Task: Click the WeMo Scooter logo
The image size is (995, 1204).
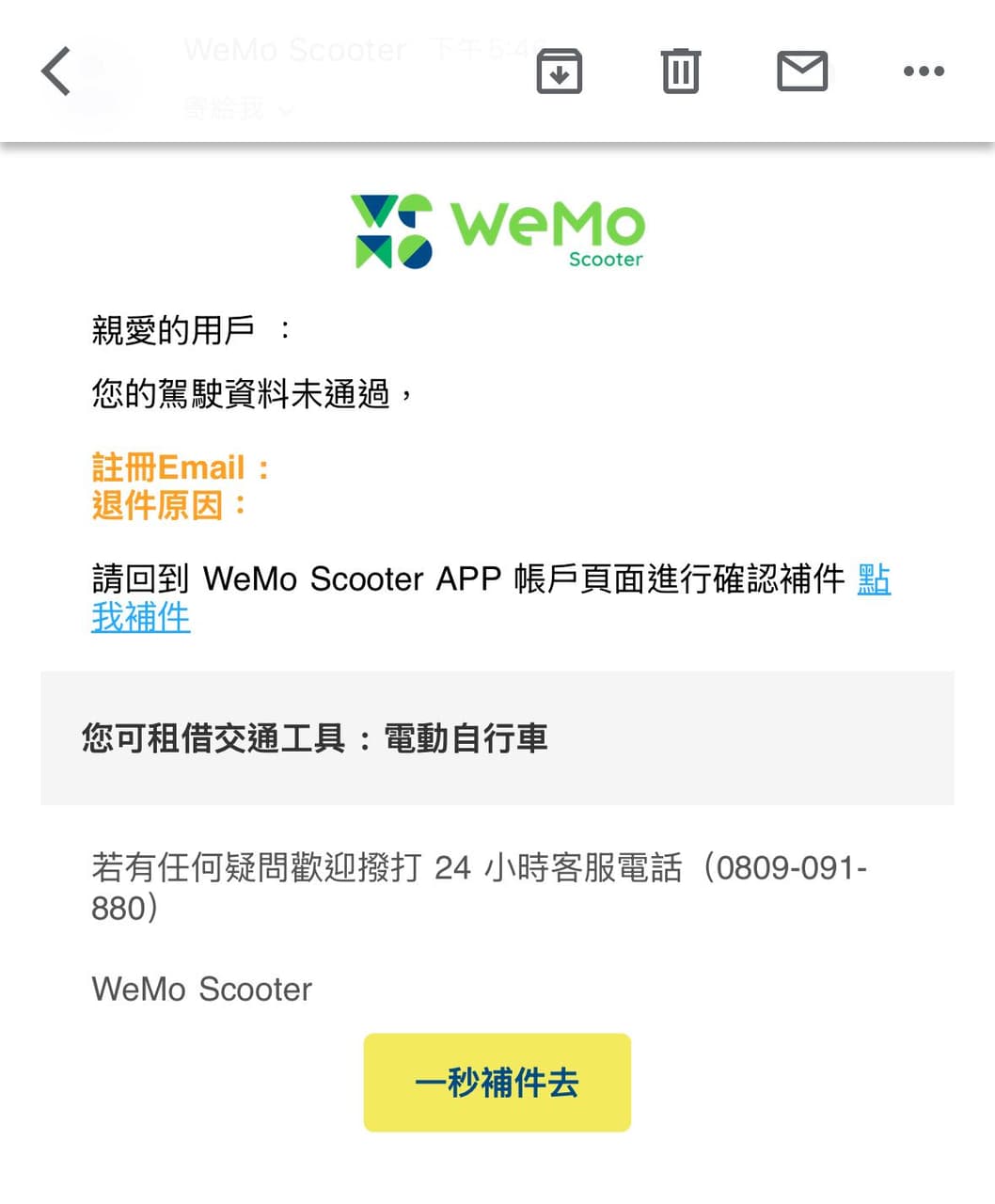Action: point(497,230)
